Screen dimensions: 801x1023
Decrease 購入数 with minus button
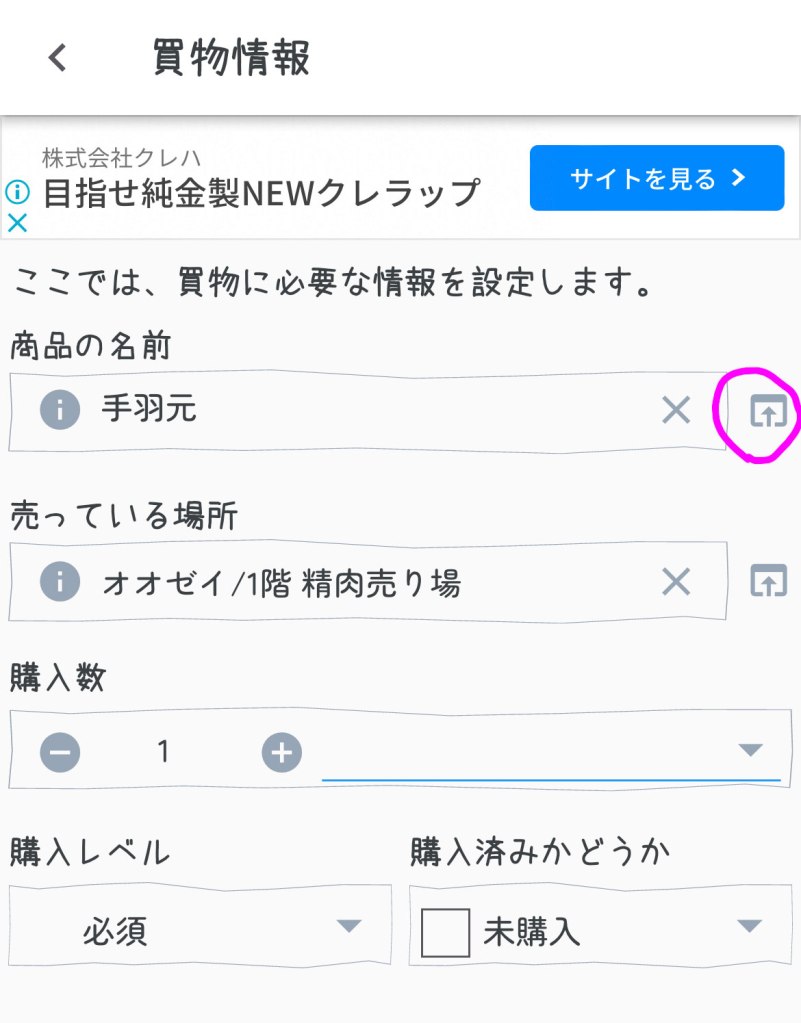click(60, 752)
